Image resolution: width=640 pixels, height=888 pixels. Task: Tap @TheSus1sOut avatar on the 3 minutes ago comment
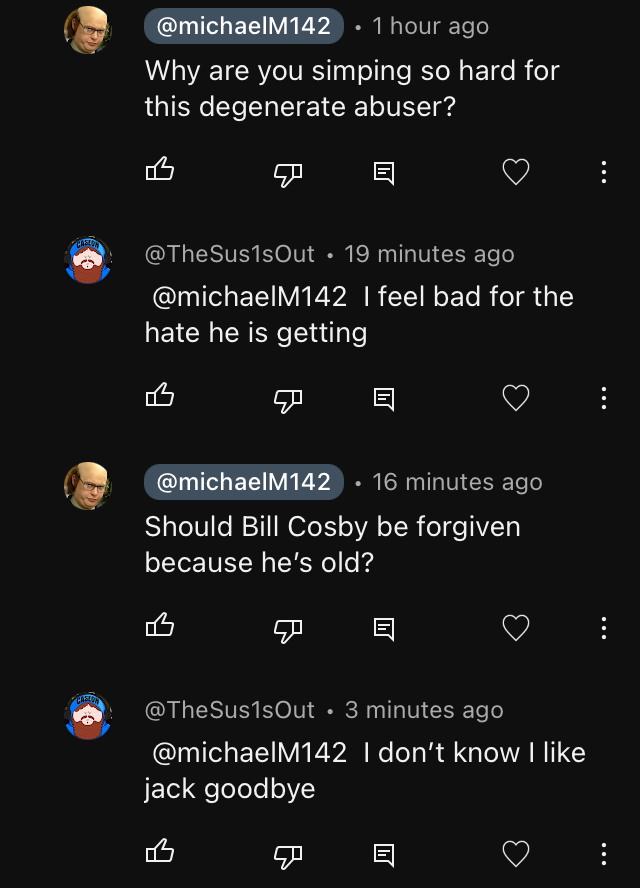coord(88,715)
